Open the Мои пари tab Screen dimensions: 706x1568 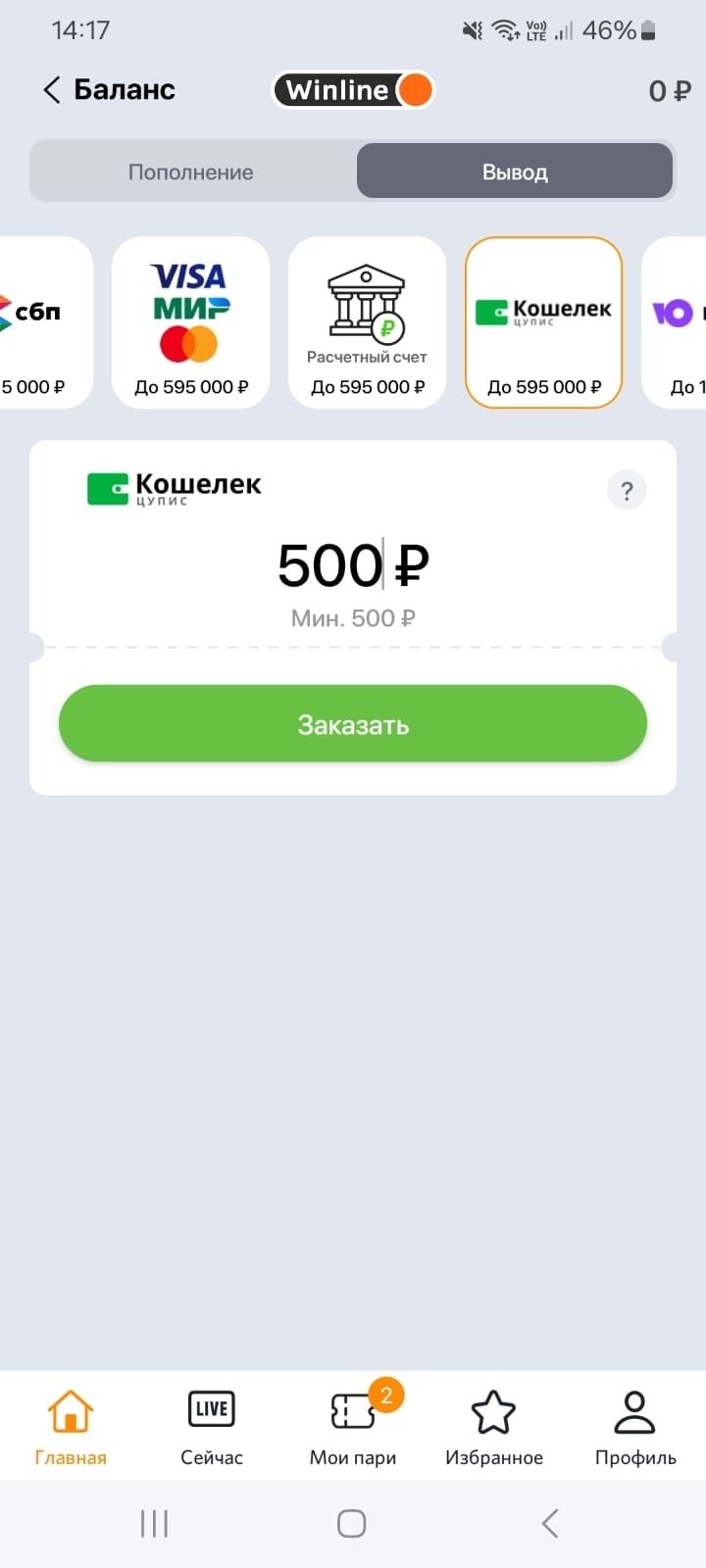click(x=353, y=1426)
